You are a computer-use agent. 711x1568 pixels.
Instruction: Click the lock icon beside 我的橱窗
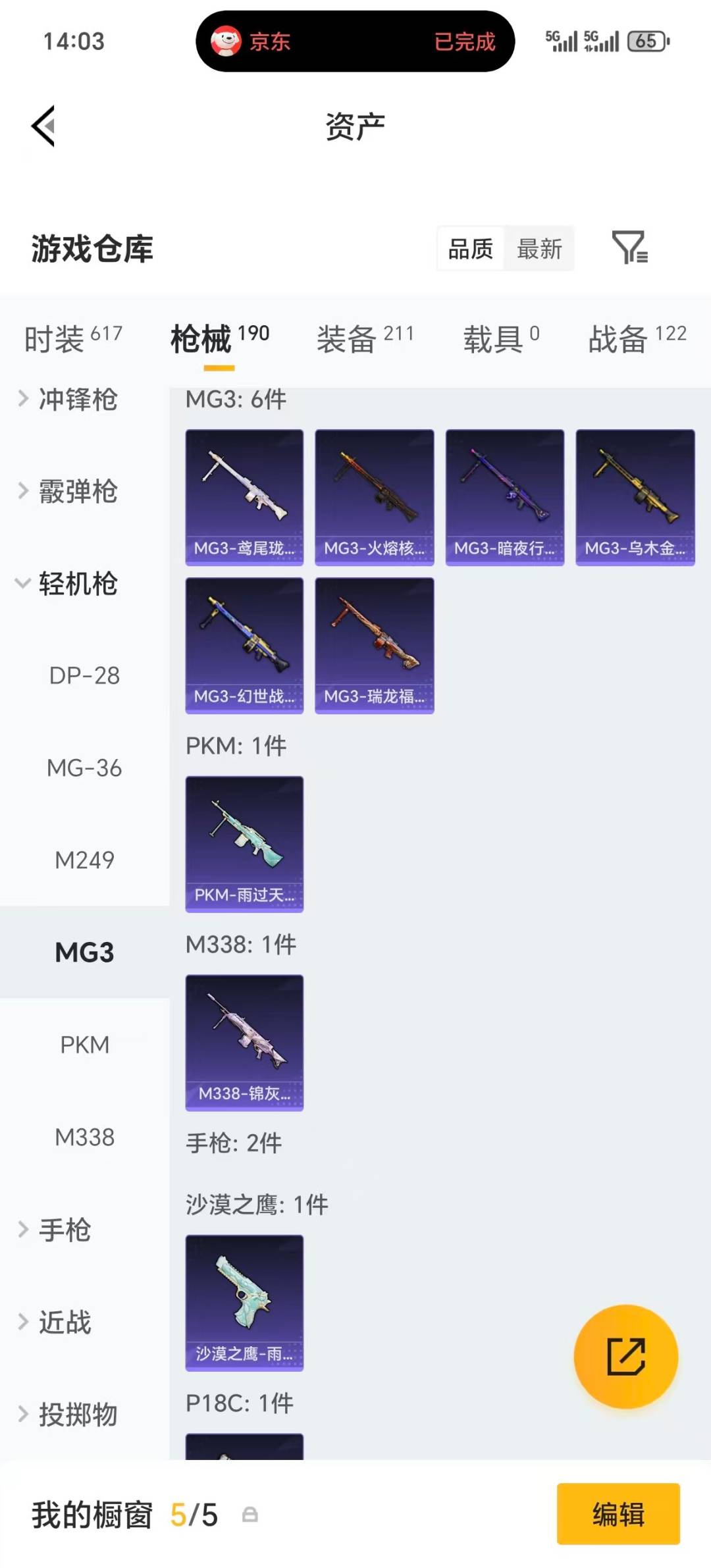click(249, 1515)
